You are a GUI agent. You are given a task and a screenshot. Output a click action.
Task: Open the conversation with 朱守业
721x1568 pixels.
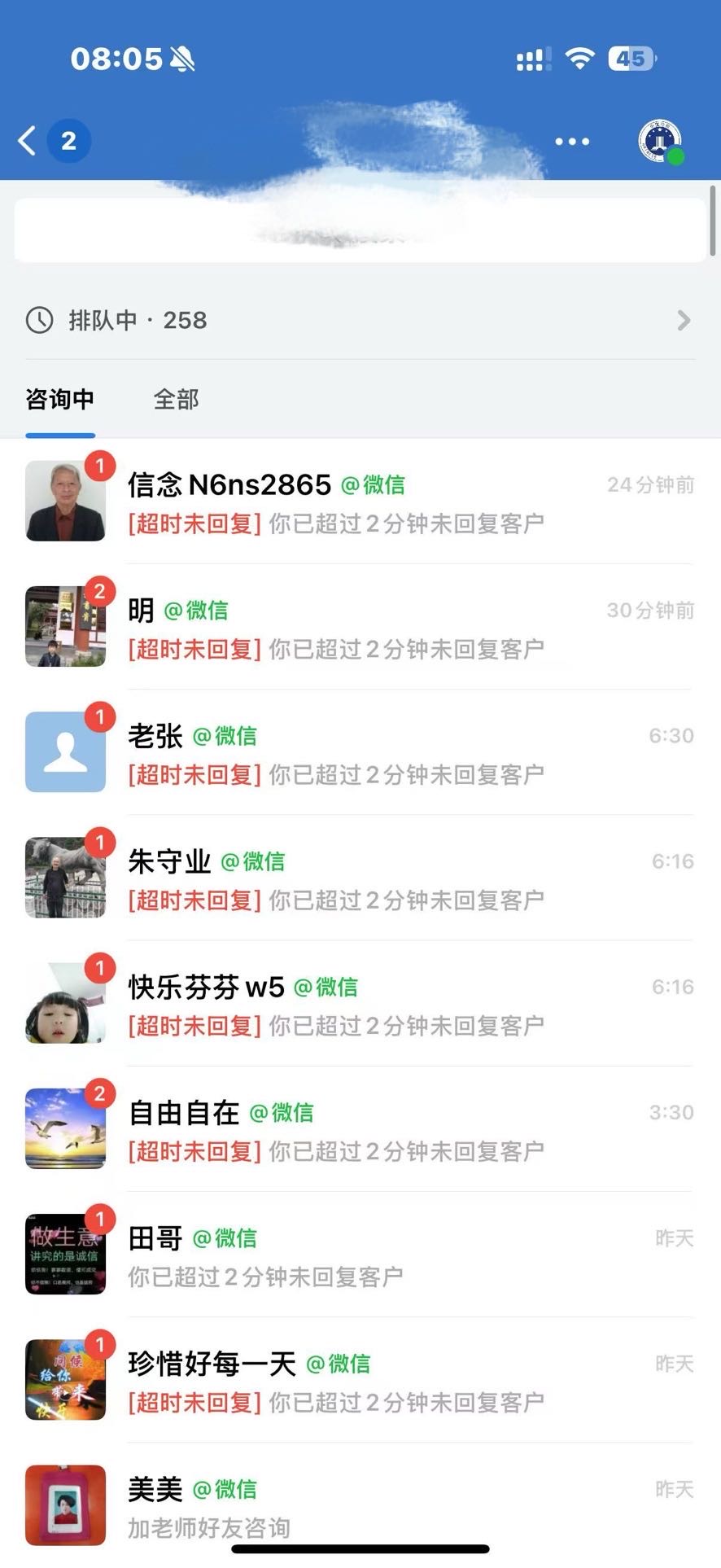point(360,878)
